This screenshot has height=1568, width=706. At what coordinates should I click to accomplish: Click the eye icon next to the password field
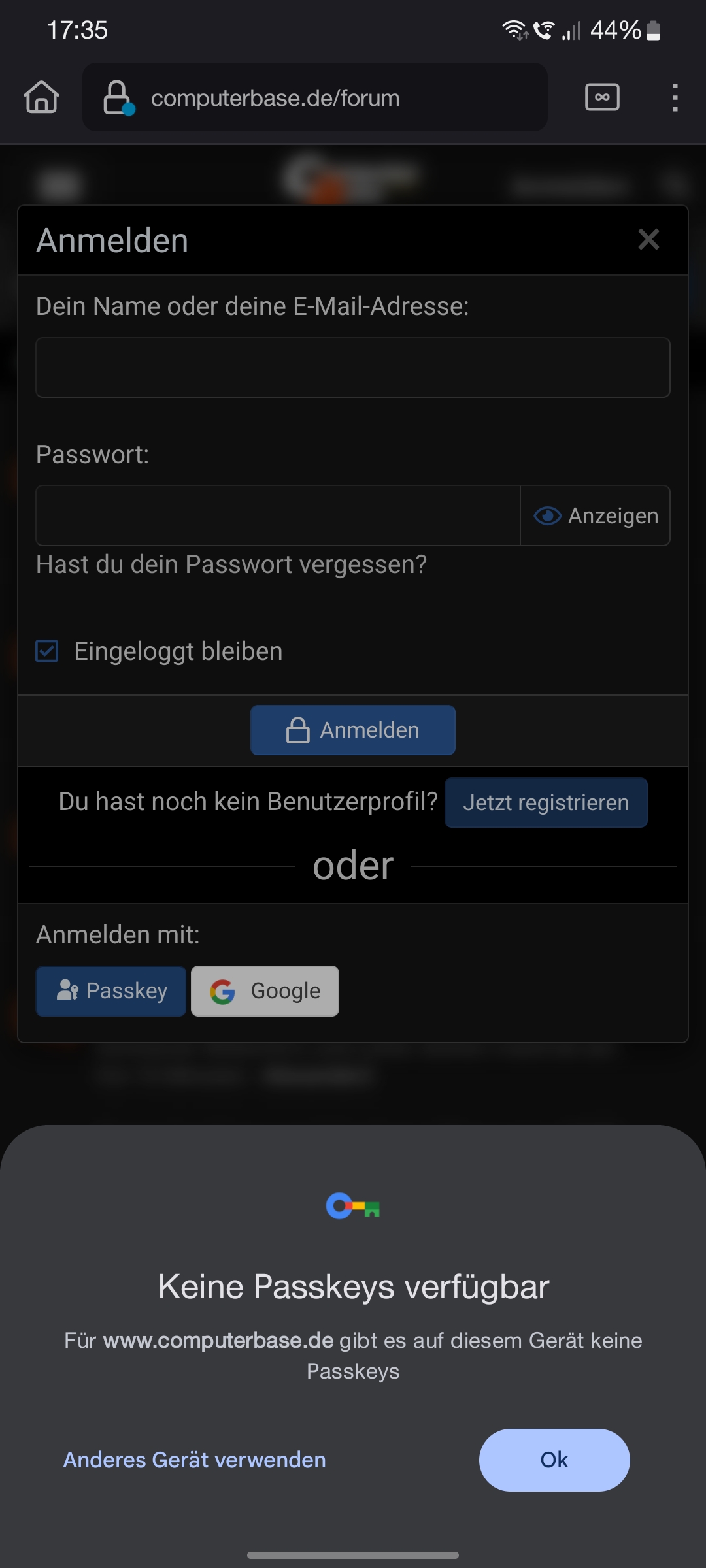[548, 515]
